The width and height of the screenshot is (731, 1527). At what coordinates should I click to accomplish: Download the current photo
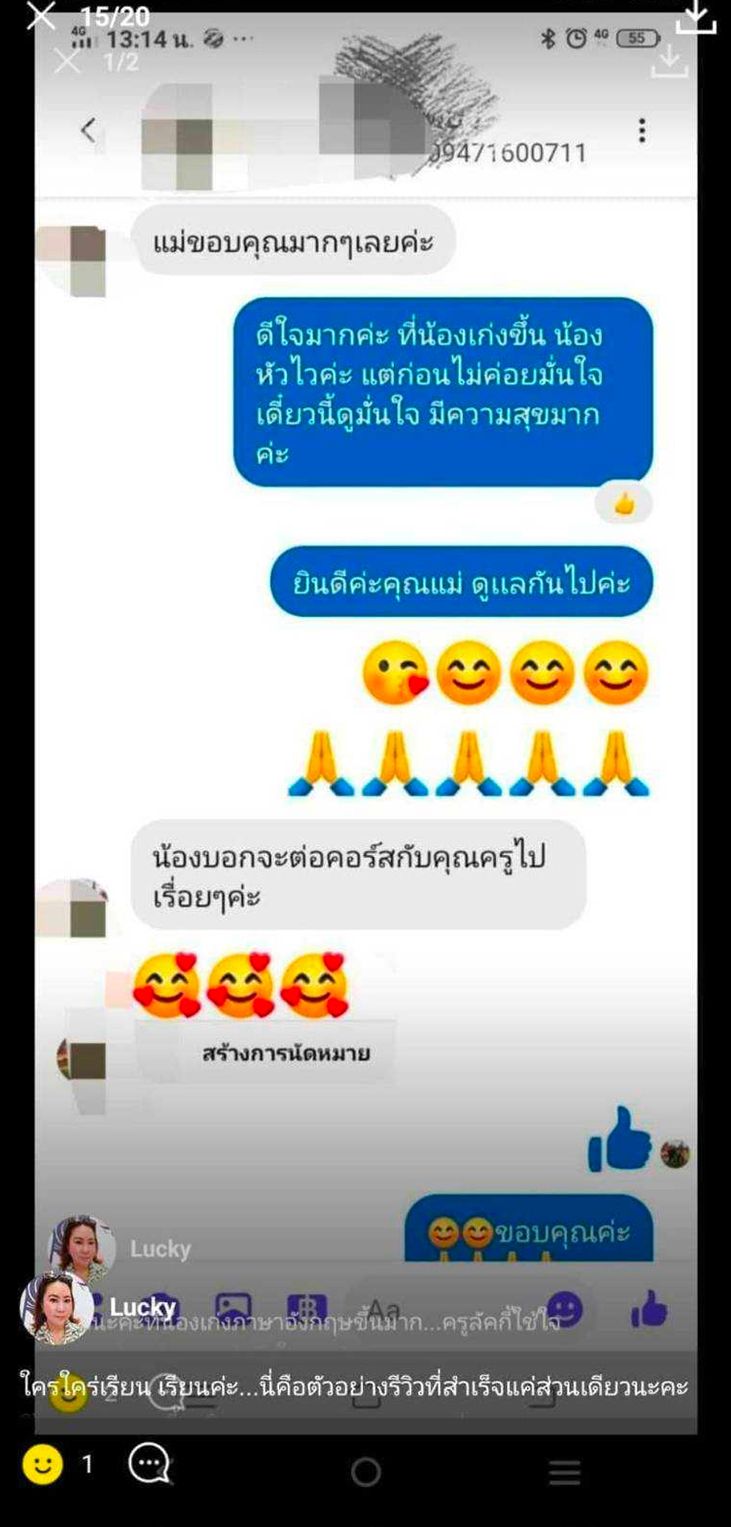(696, 17)
